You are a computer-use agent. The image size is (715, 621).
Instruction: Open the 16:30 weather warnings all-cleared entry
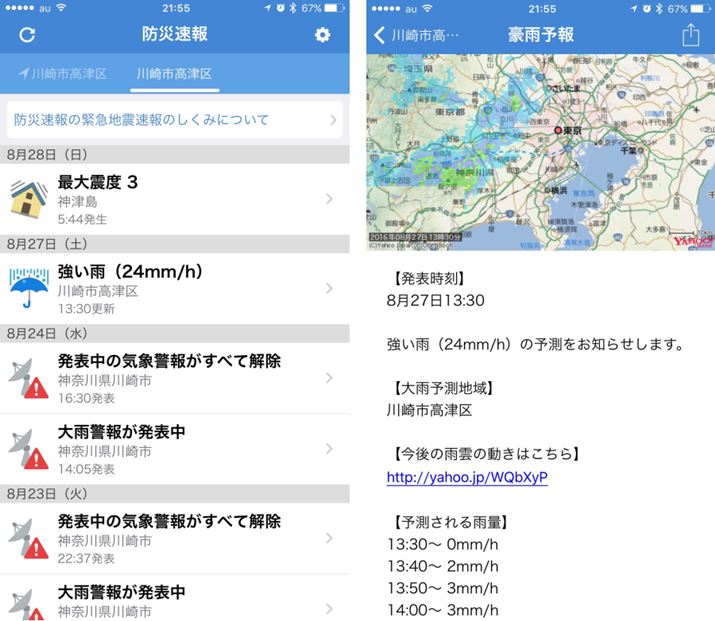click(175, 378)
